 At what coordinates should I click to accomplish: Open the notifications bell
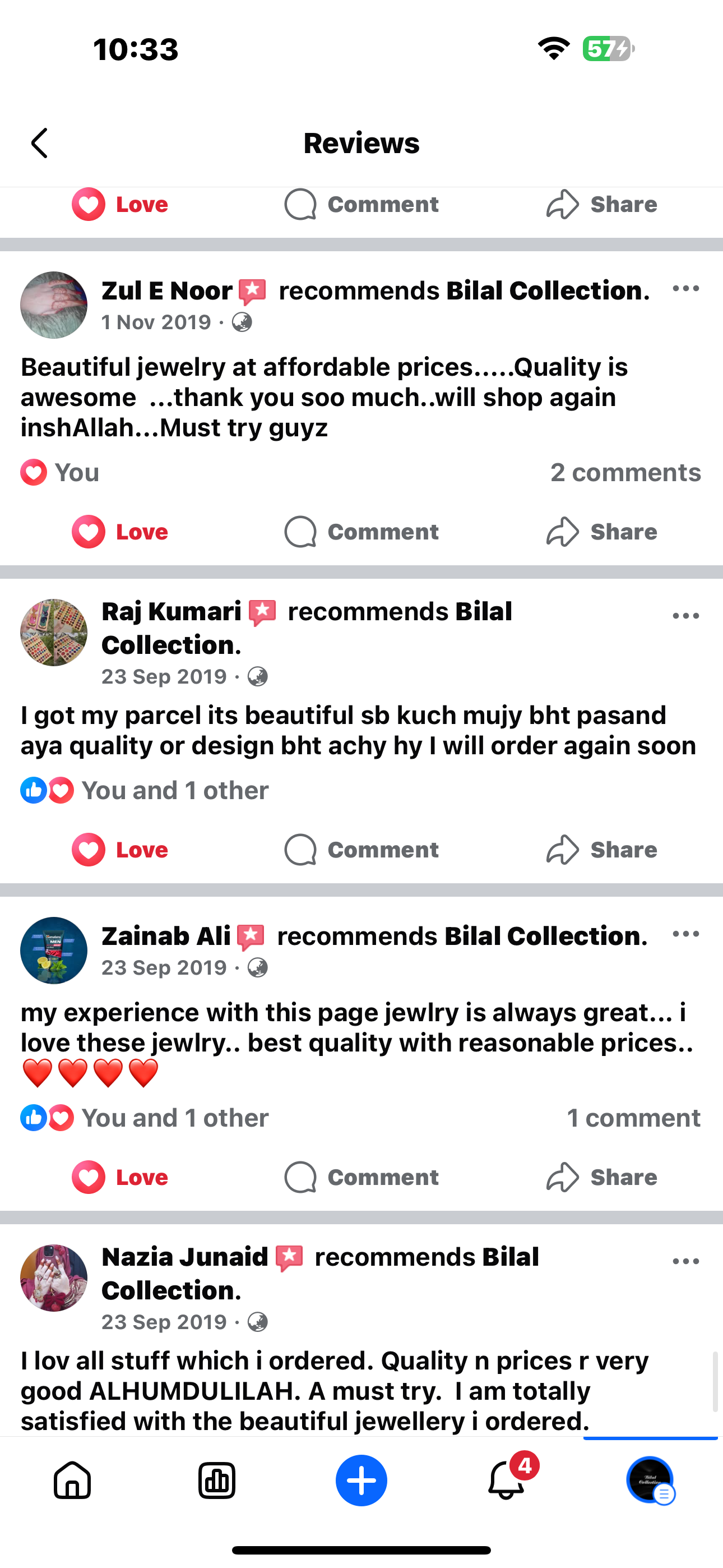pyautogui.click(x=506, y=1481)
